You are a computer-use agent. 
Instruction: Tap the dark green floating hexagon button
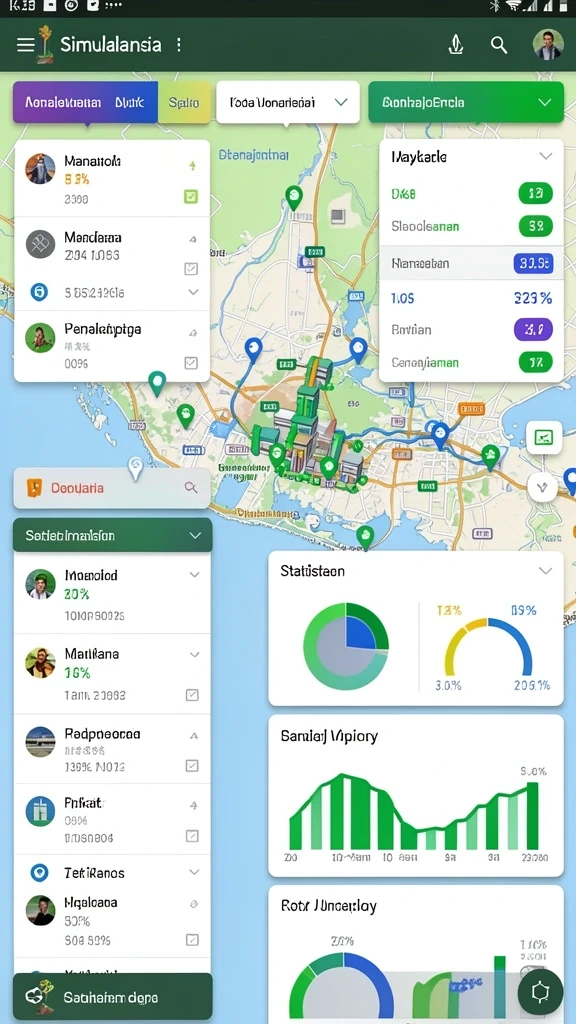tap(540, 992)
